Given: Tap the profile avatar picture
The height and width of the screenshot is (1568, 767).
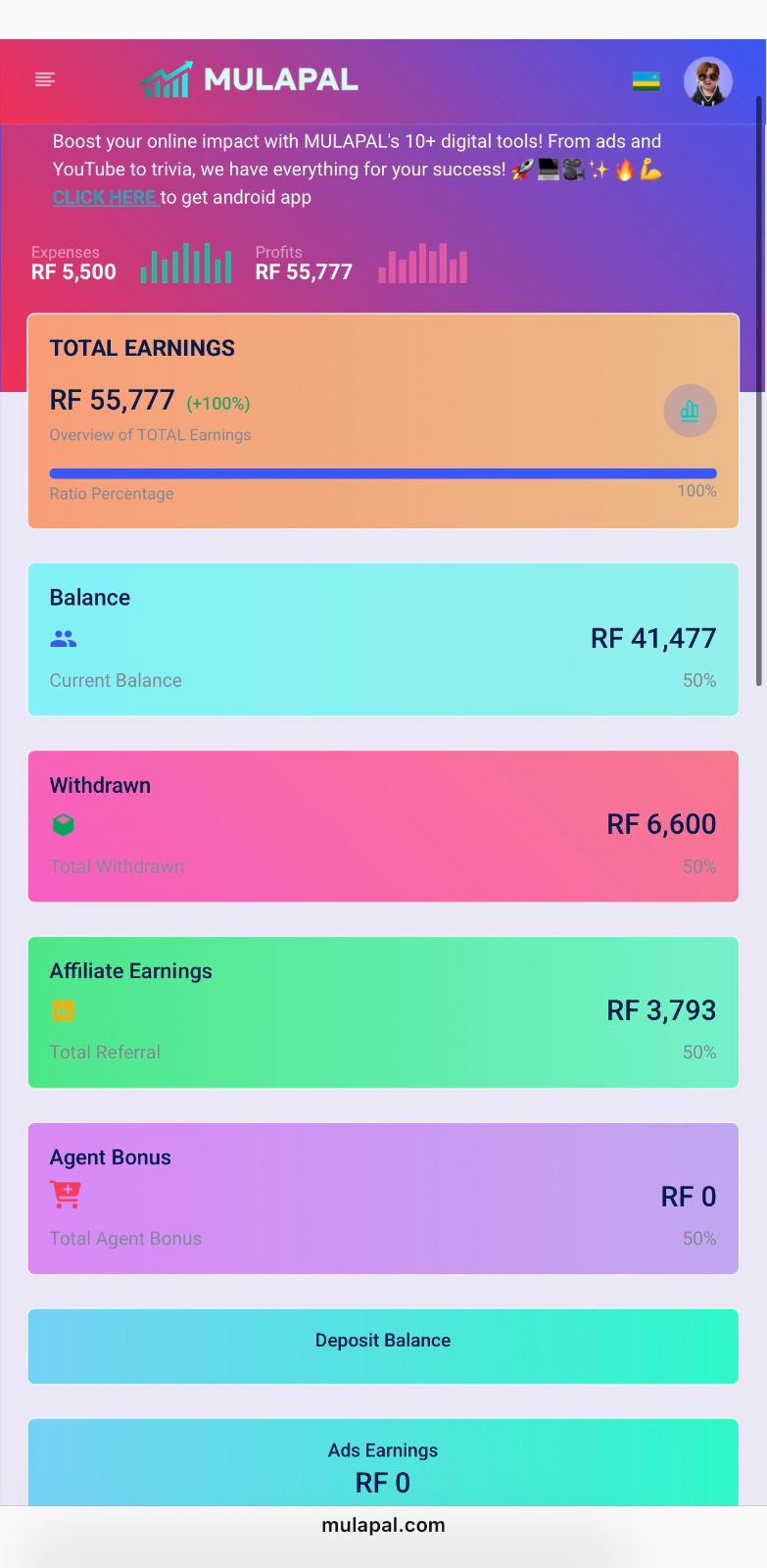Looking at the screenshot, I should (707, 80).
